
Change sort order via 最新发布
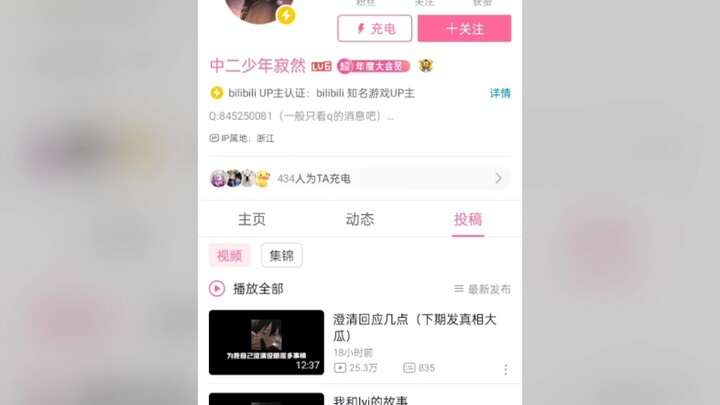482,289
